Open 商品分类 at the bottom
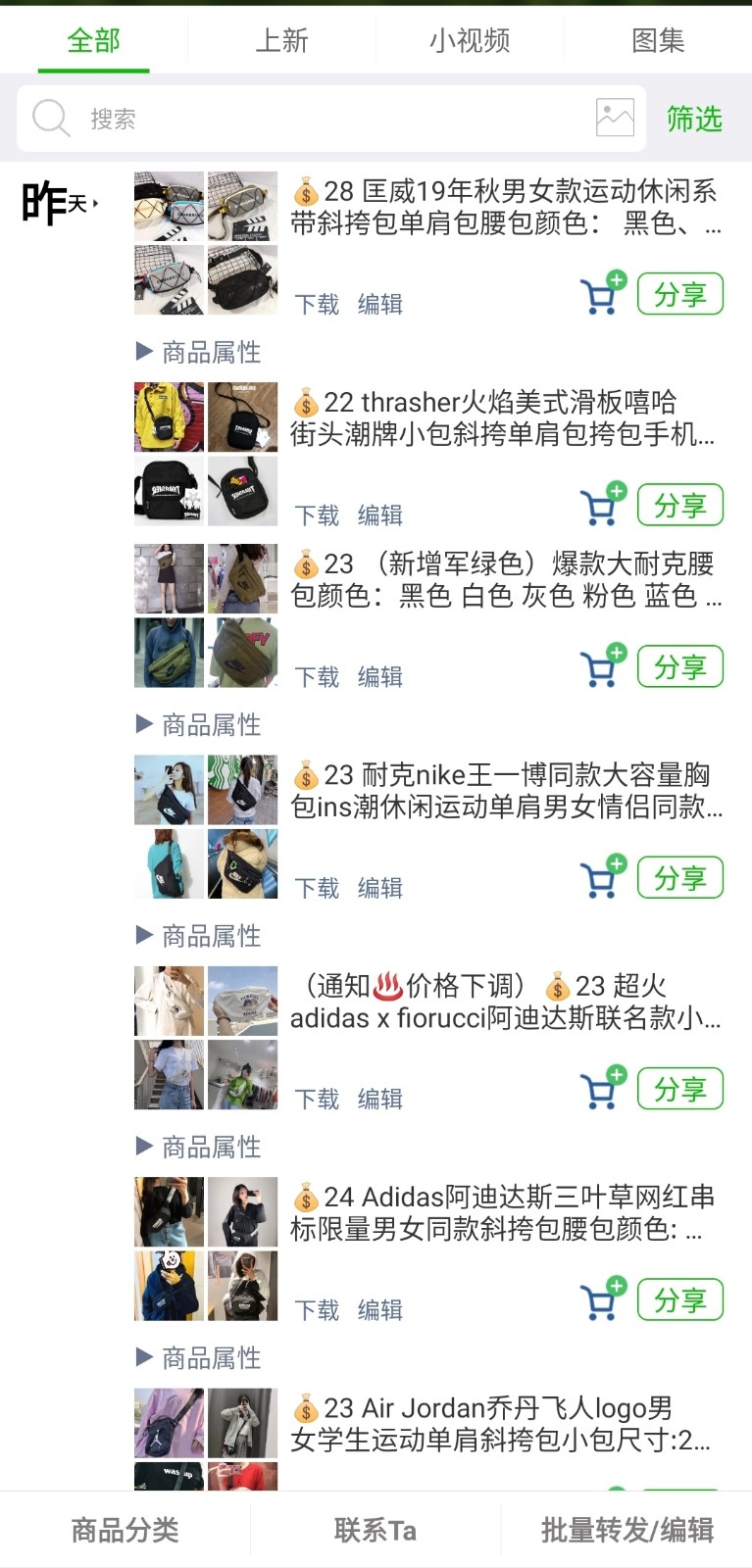 click(x=125, y=1530)
